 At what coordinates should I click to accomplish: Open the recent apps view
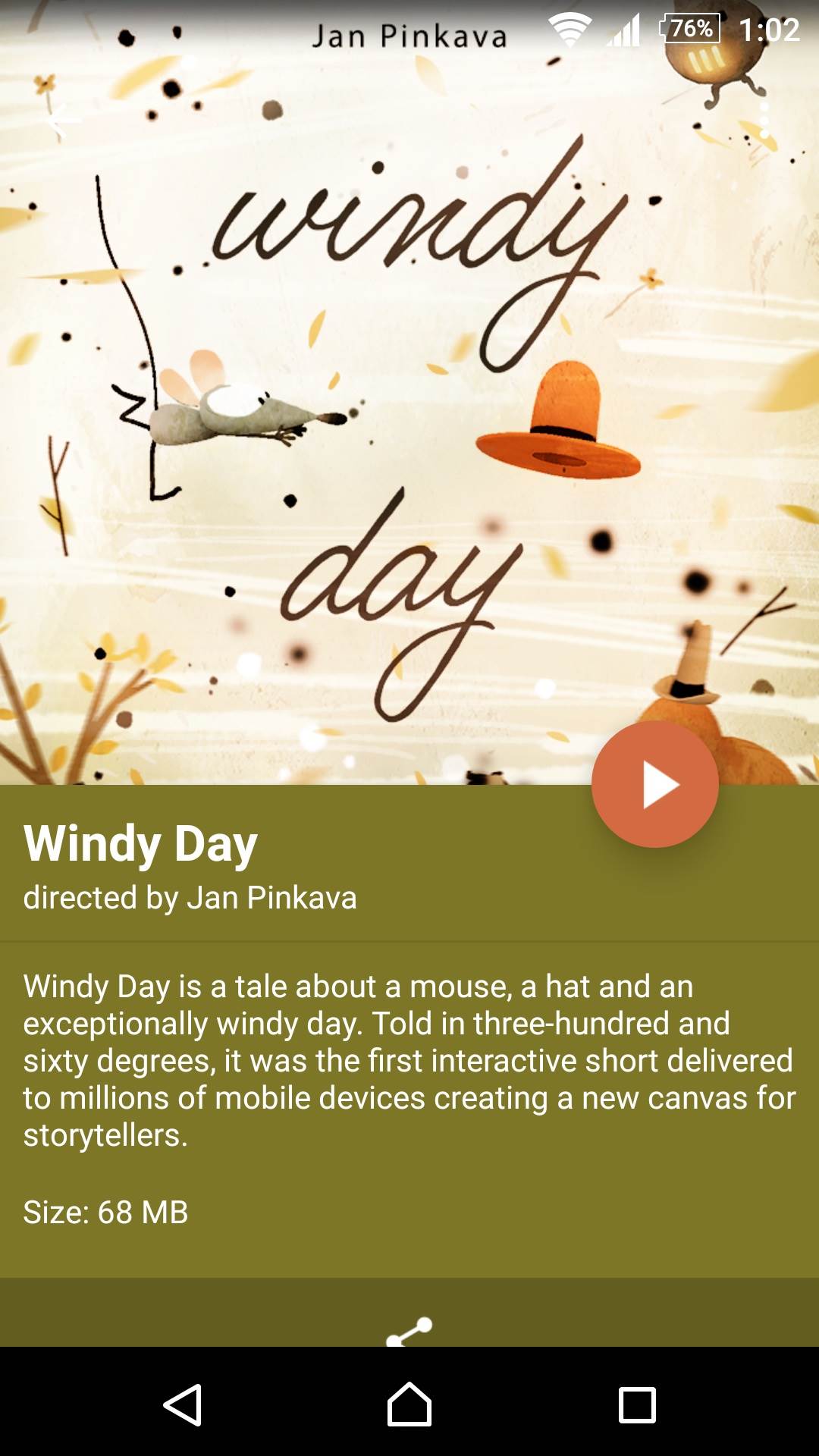click(637, 1404)
